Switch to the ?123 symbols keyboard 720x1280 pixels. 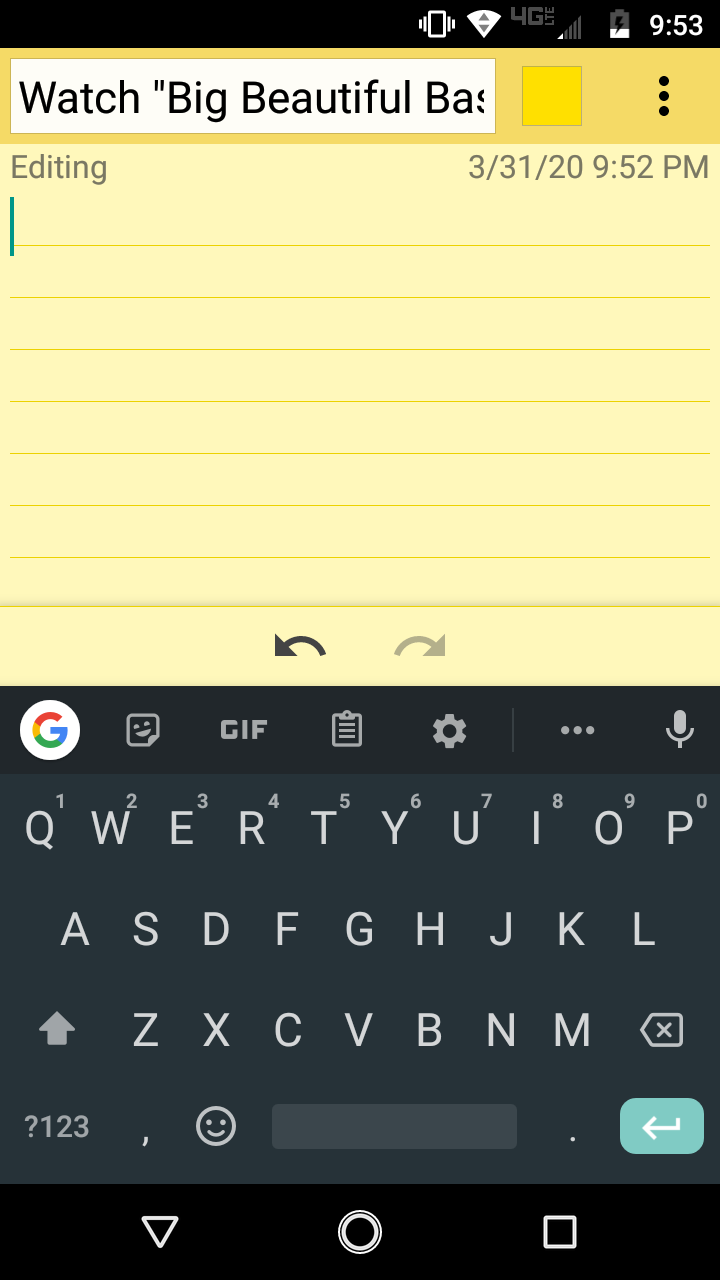pos(57,1127)
